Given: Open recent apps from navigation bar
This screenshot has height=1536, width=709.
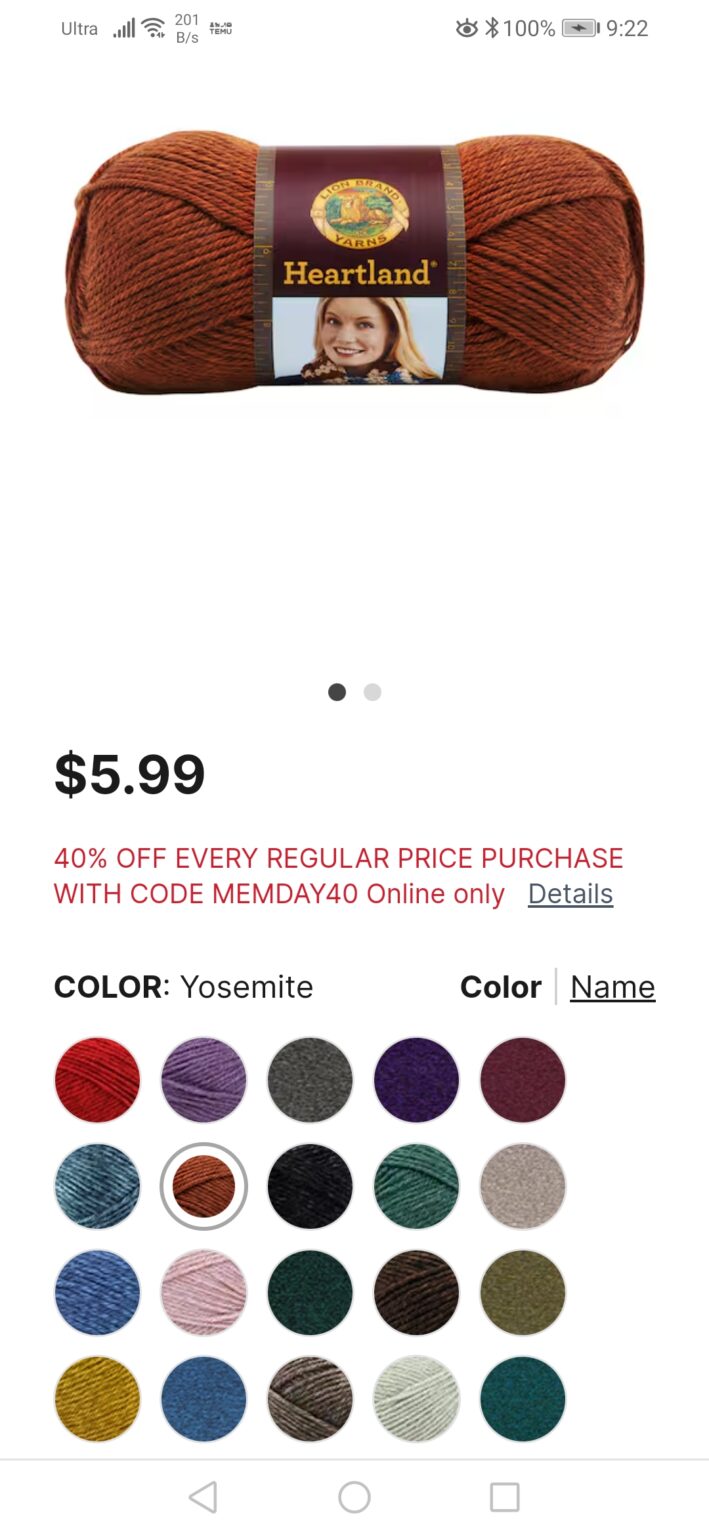Looking at the screenshot, I should pyautogui.click(x=505, y=1497).
